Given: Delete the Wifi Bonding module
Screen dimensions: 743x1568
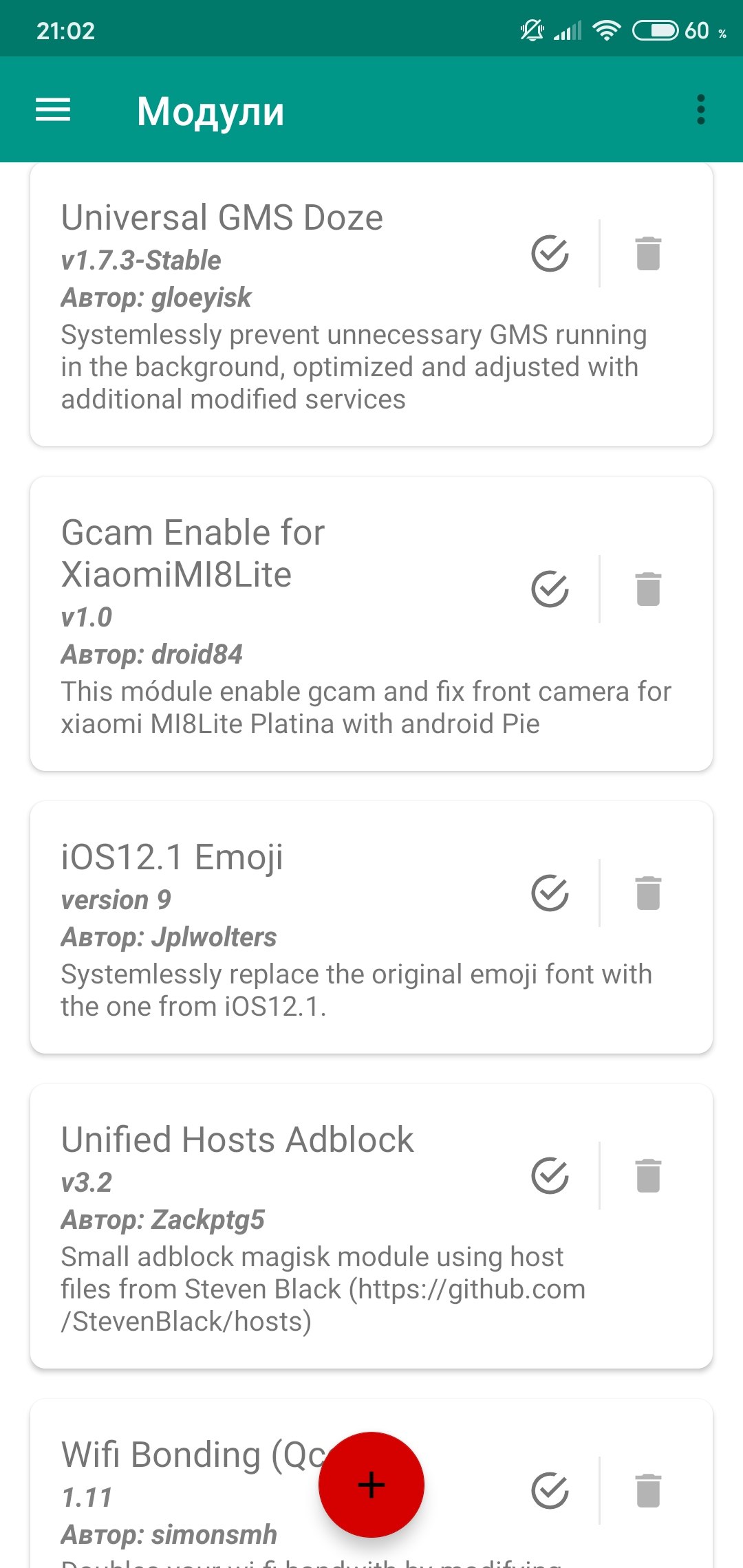Looking at the screenshot, I should click(x=648, y=1490).
